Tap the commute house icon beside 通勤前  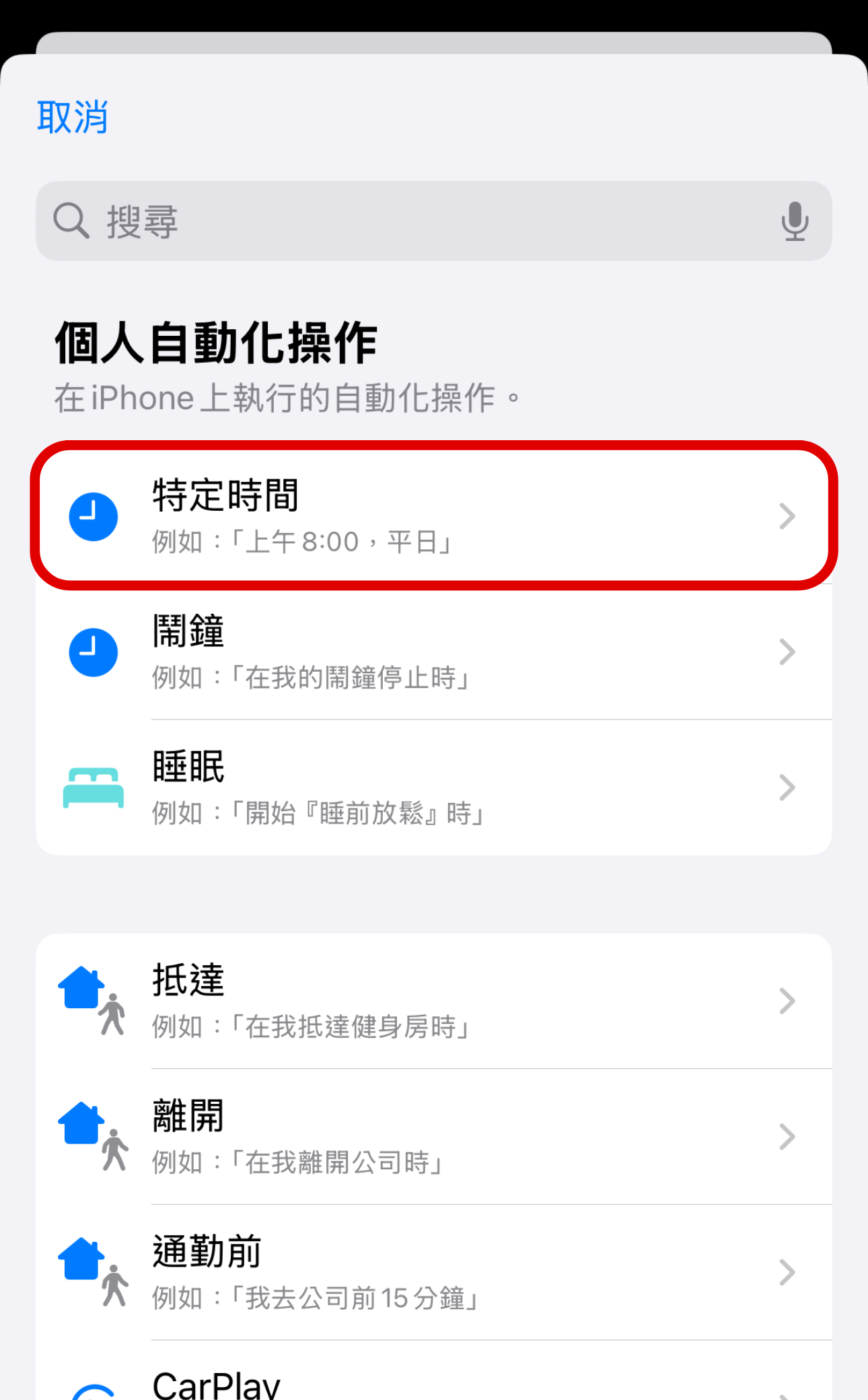(x=93, y=1272)
